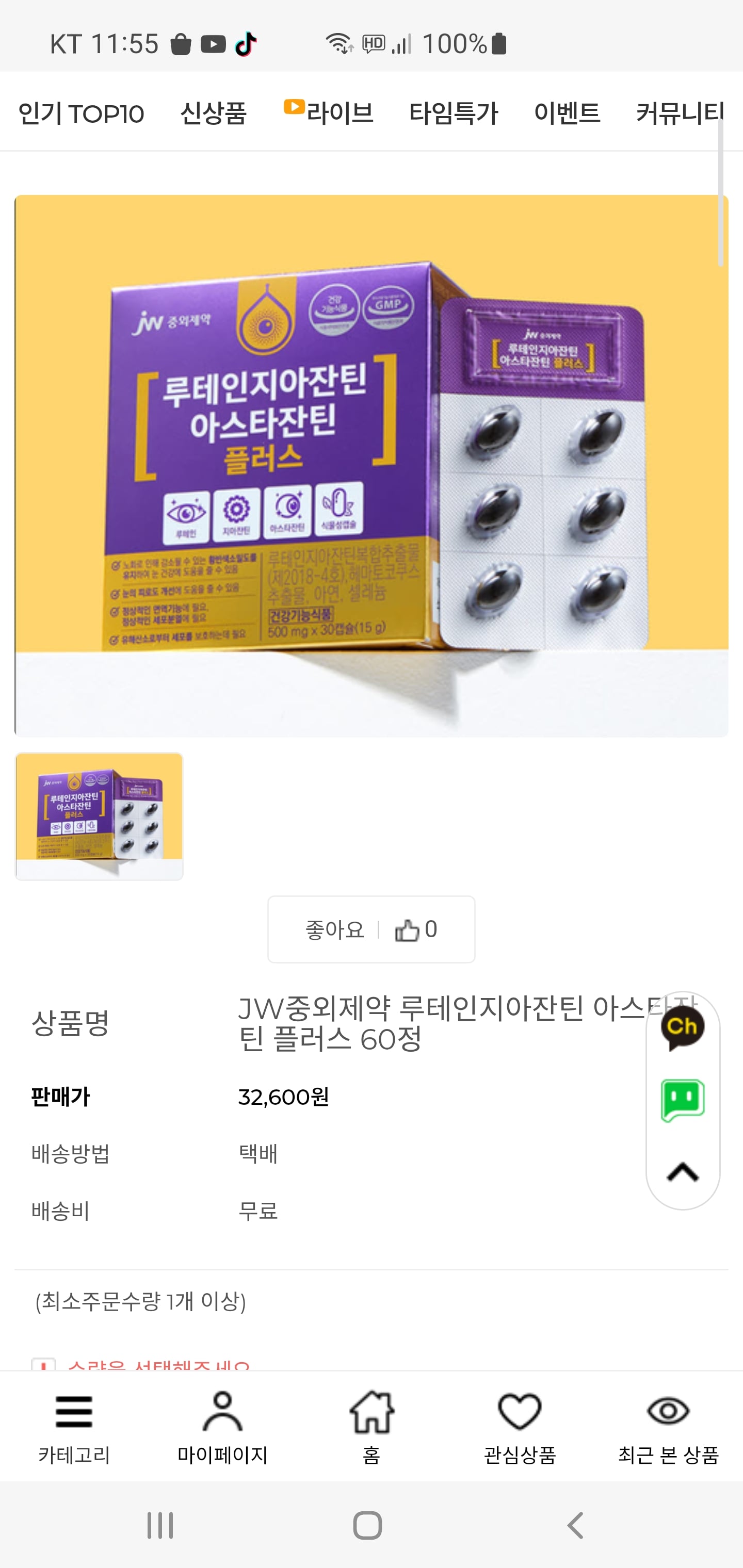Screen dimensions: 743x1568
Task: Switch to the 인기 TOP10 tab
Action: click(81, 113)
